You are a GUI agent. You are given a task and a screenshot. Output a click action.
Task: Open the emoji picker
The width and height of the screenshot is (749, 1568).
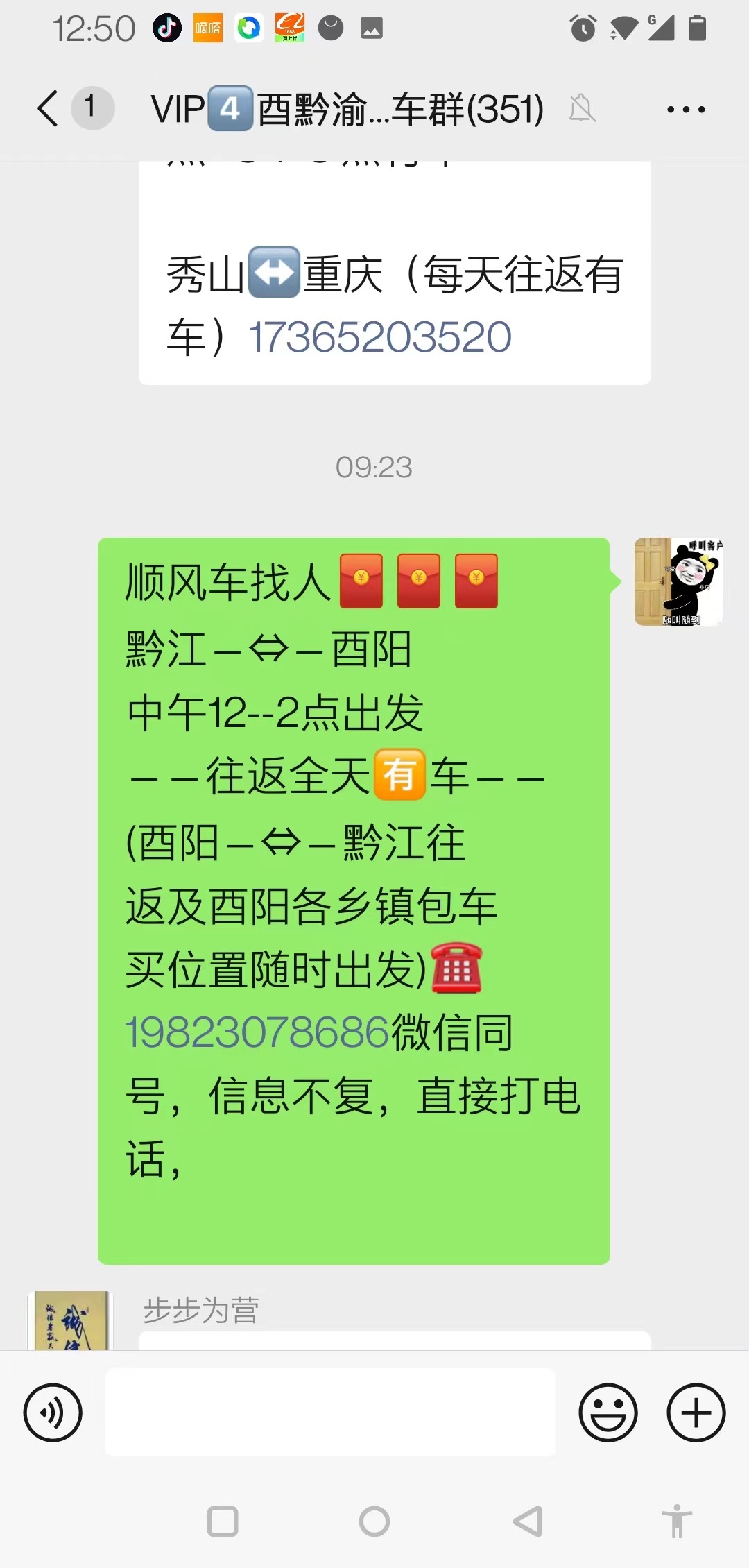click(x=608, y=1413)
